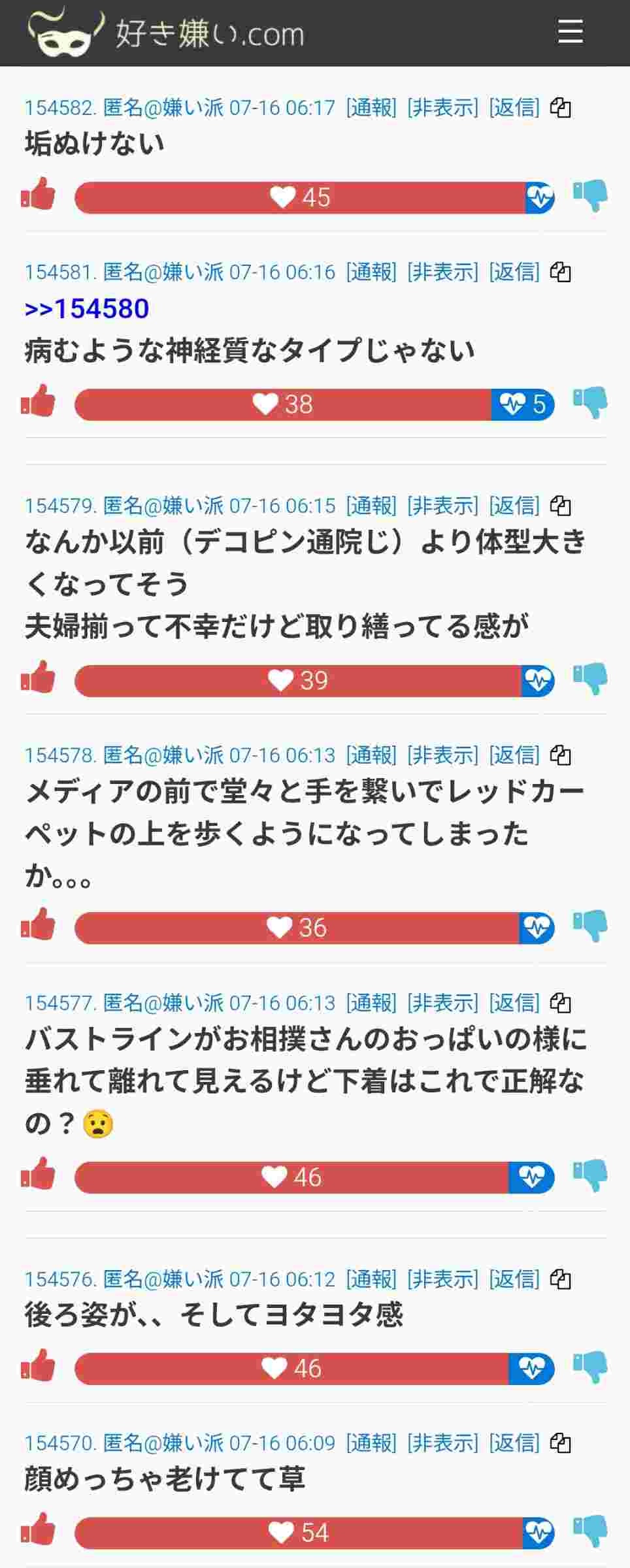Thumbs down comment 154578
The image size is (630, 1568).
coord(589,926)
